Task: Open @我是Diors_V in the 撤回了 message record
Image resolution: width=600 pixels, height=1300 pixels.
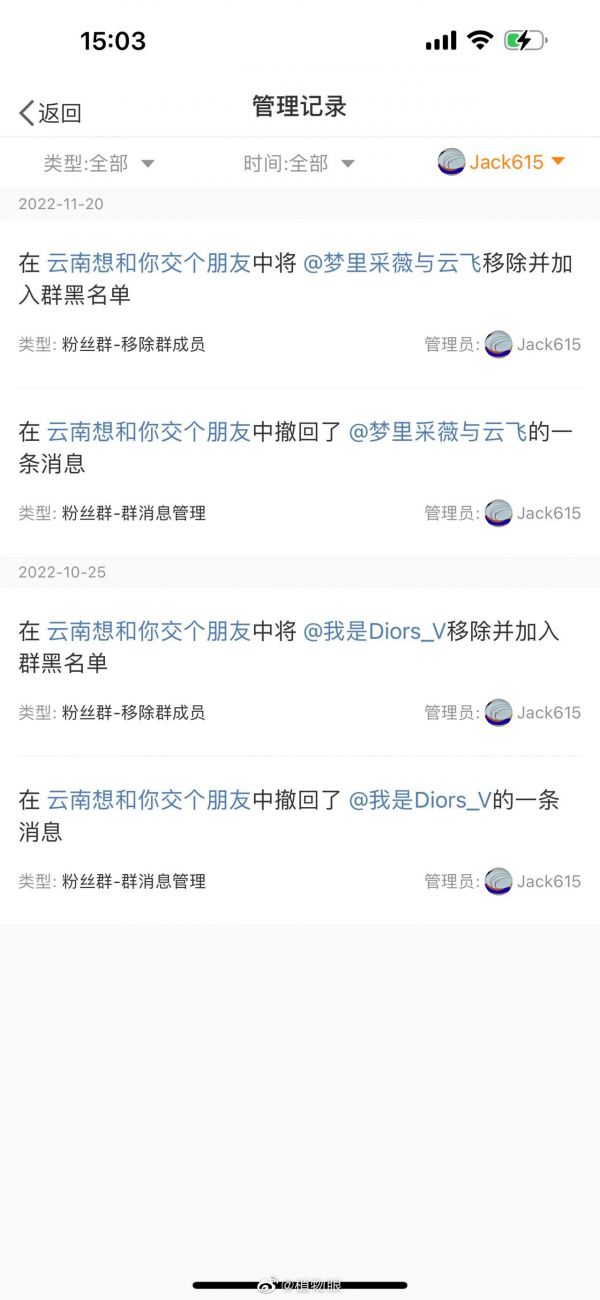Action: point(419,801)
